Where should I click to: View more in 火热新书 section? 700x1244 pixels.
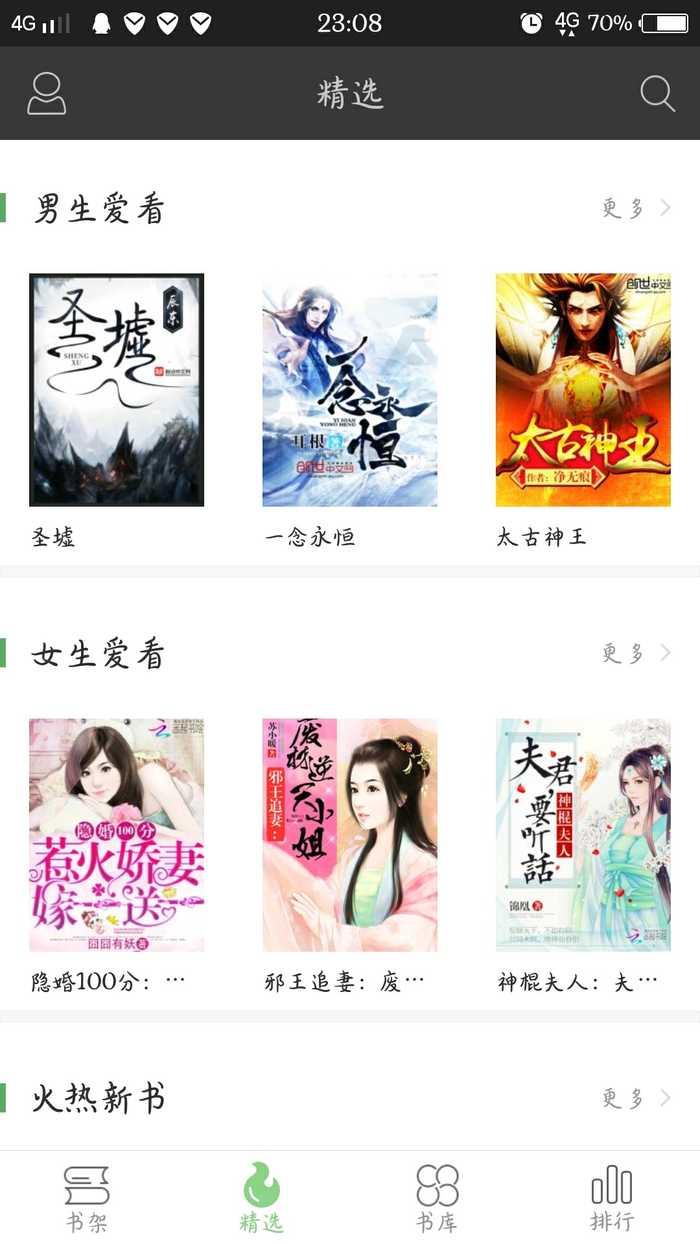tap(635, 1098)
